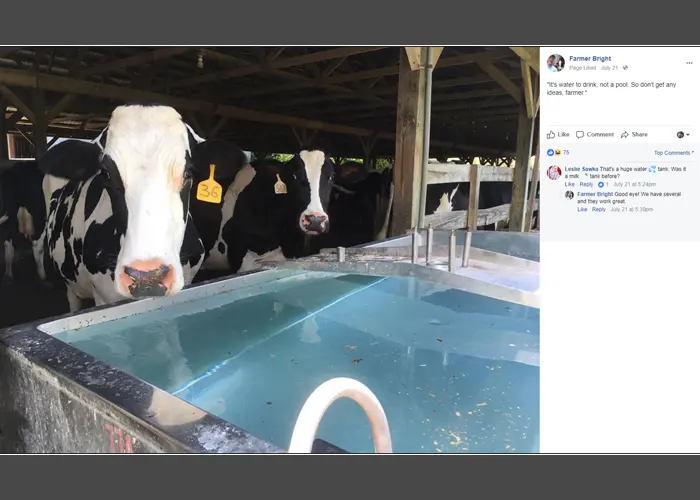
Task: Like Leslie Sawka's comment
Action: point(569,184)
